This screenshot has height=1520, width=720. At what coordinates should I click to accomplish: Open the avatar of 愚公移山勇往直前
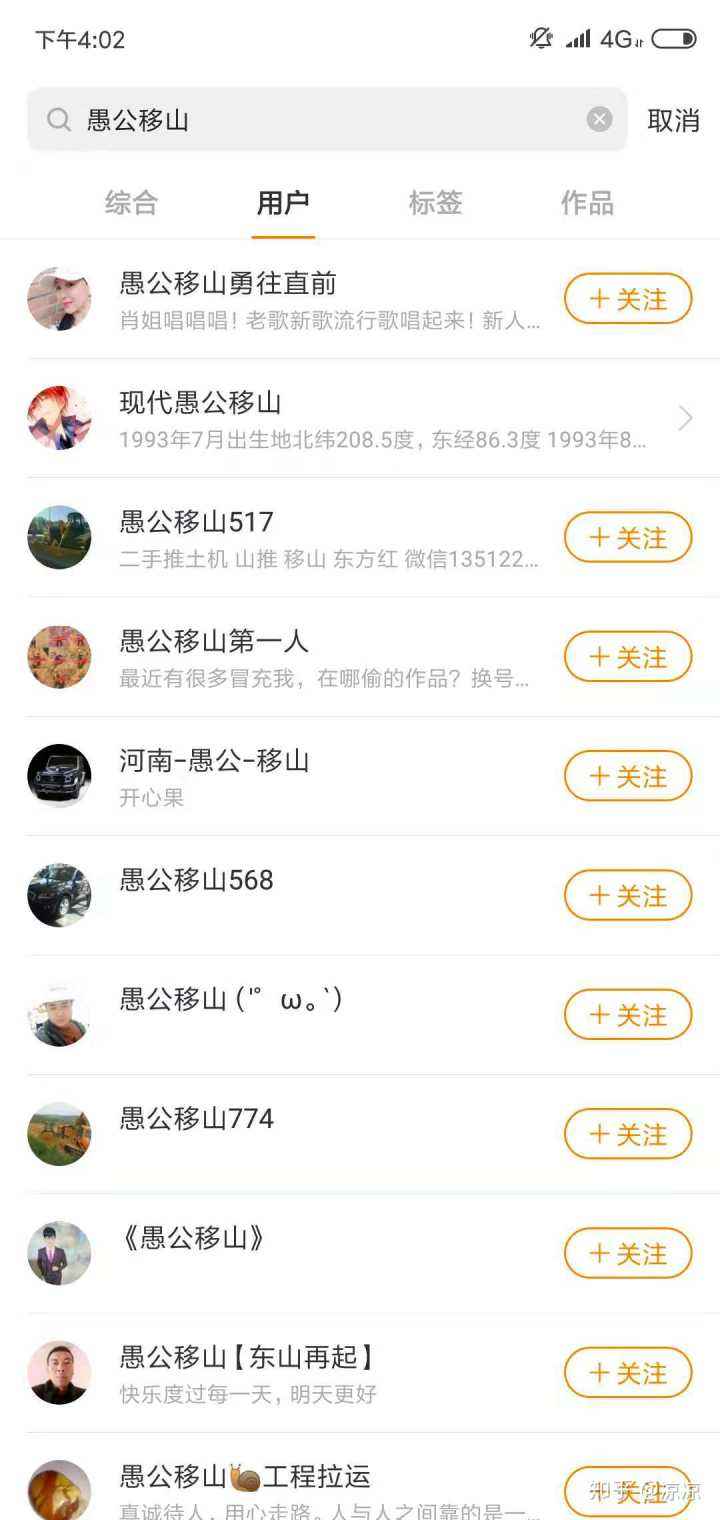pyautogui.click(x=58, y=299)
